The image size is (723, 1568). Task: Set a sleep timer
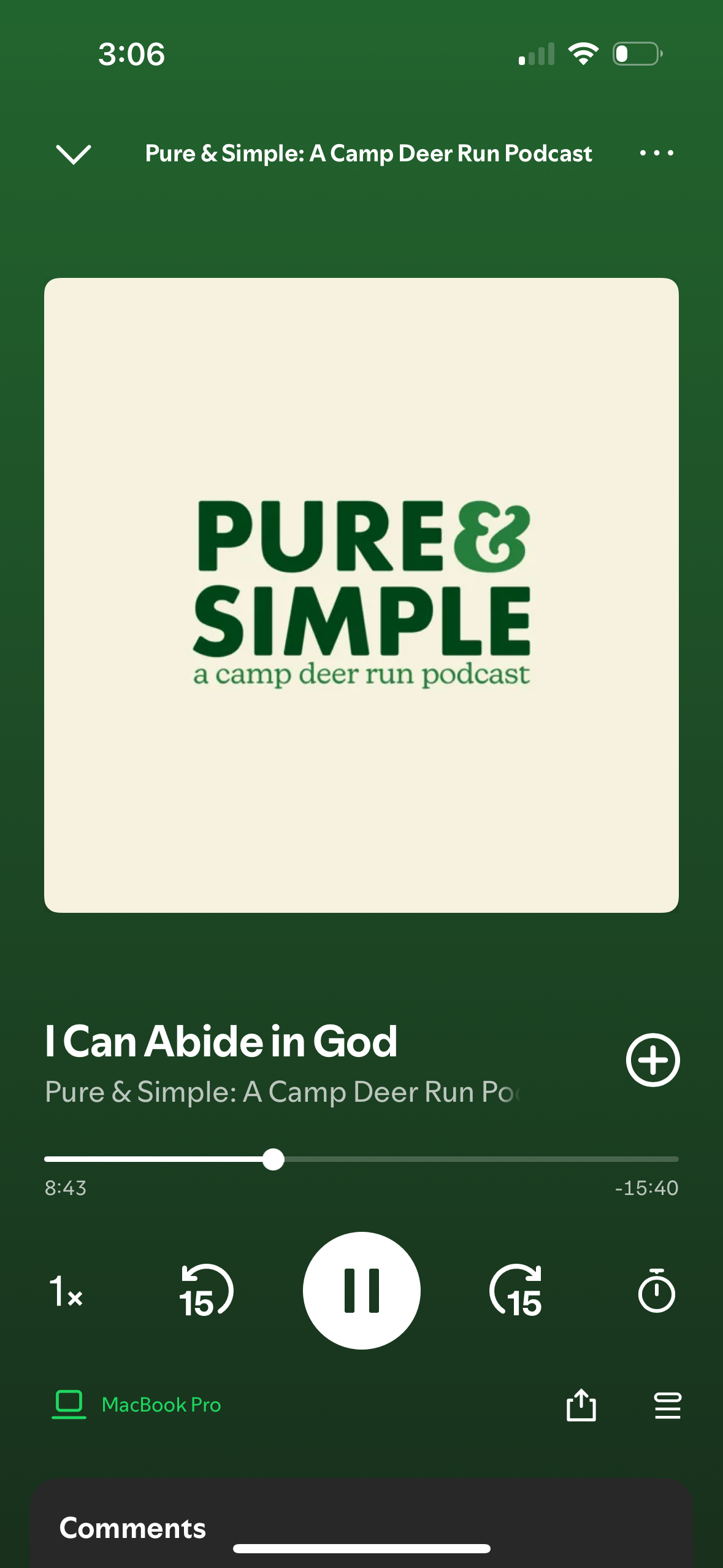[656, 1291]
